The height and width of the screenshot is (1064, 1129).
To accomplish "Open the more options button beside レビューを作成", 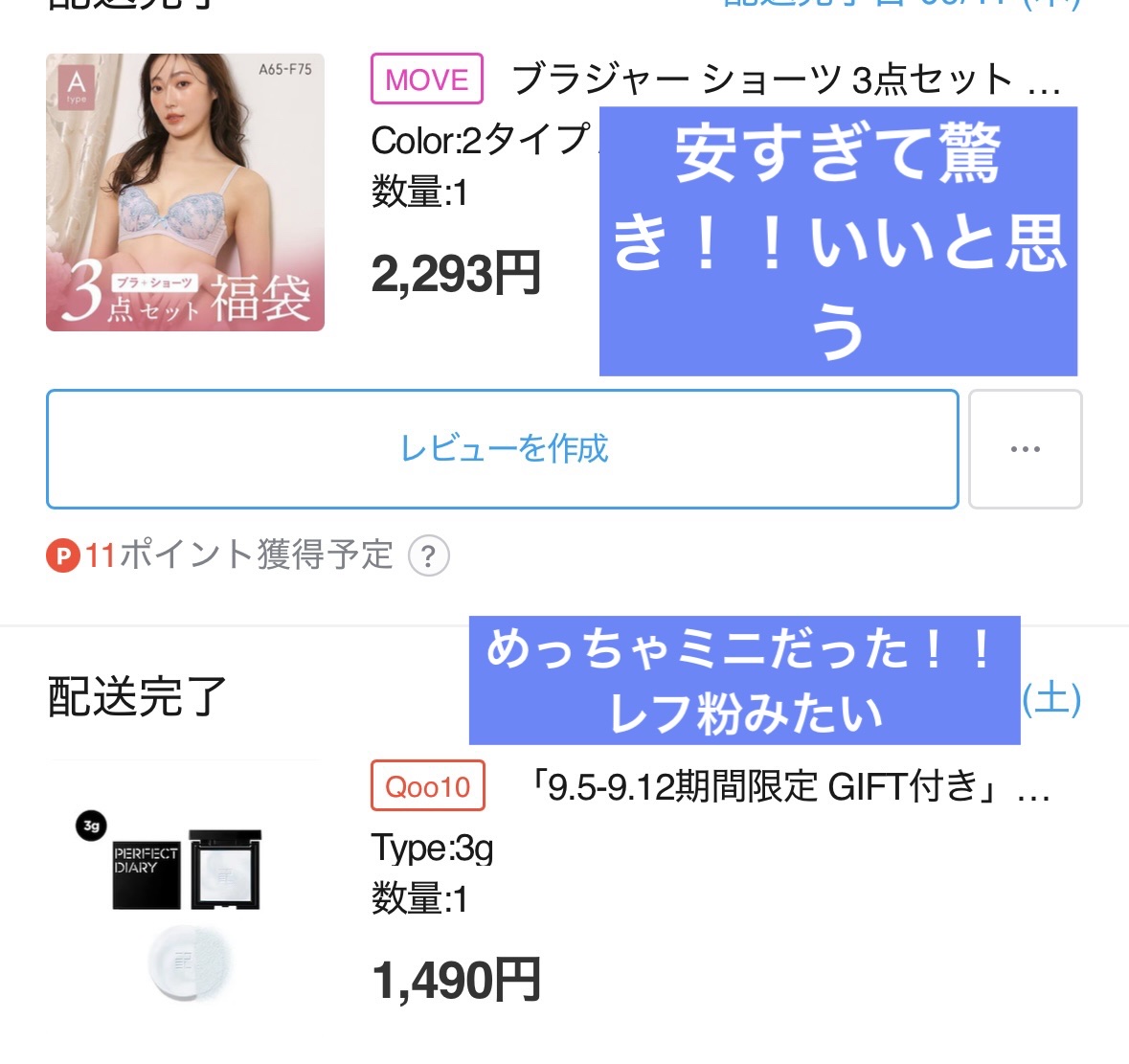I will point(1025,448).
